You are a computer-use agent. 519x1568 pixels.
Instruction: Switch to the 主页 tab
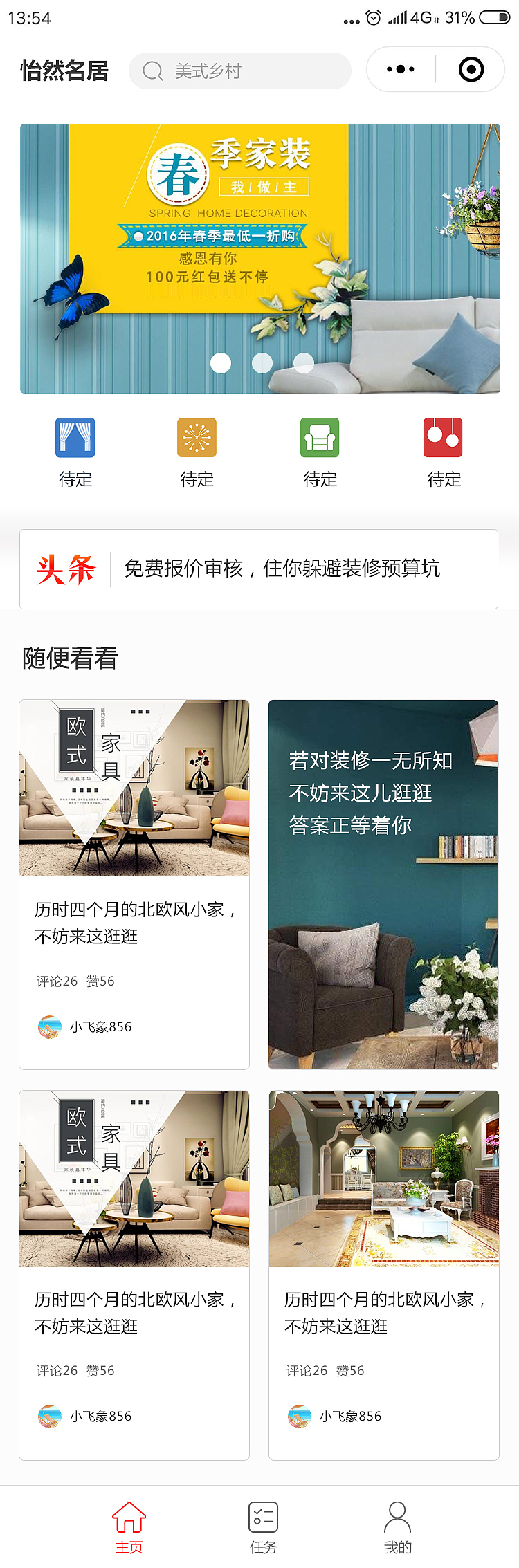[129, 1526]
